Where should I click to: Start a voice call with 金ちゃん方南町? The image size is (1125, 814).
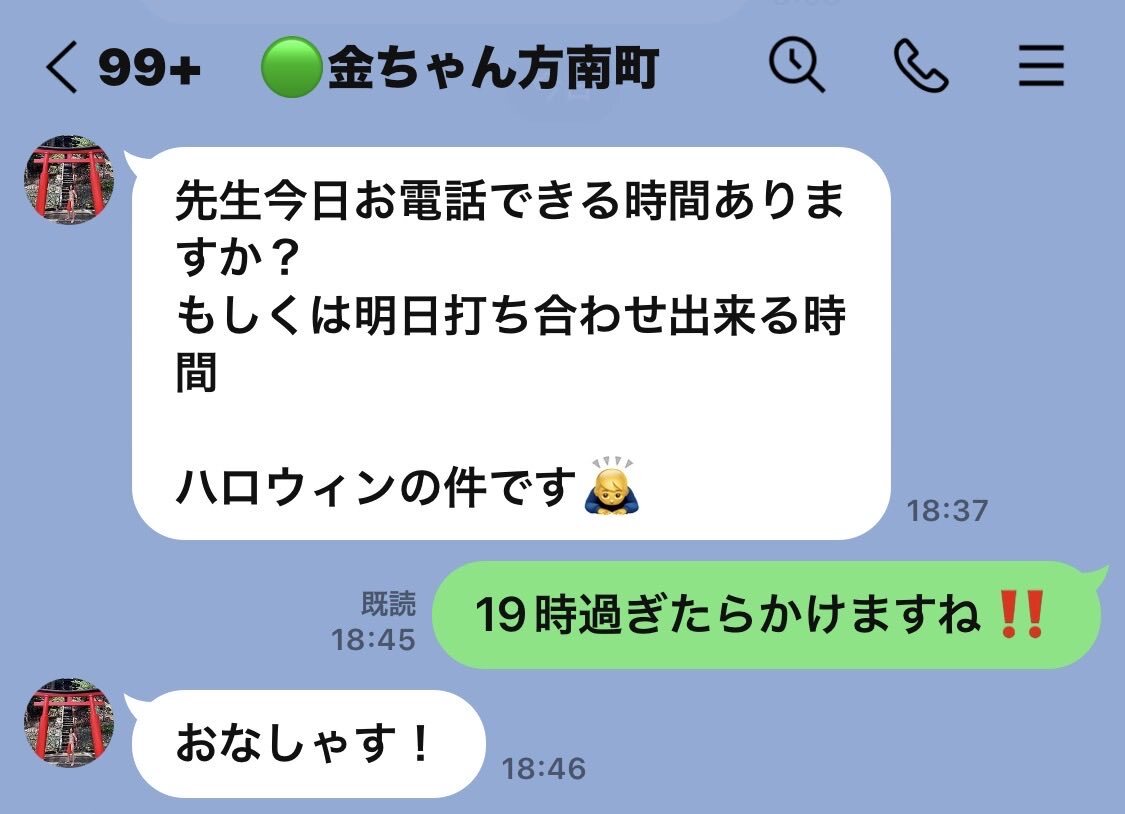point(920,68)
